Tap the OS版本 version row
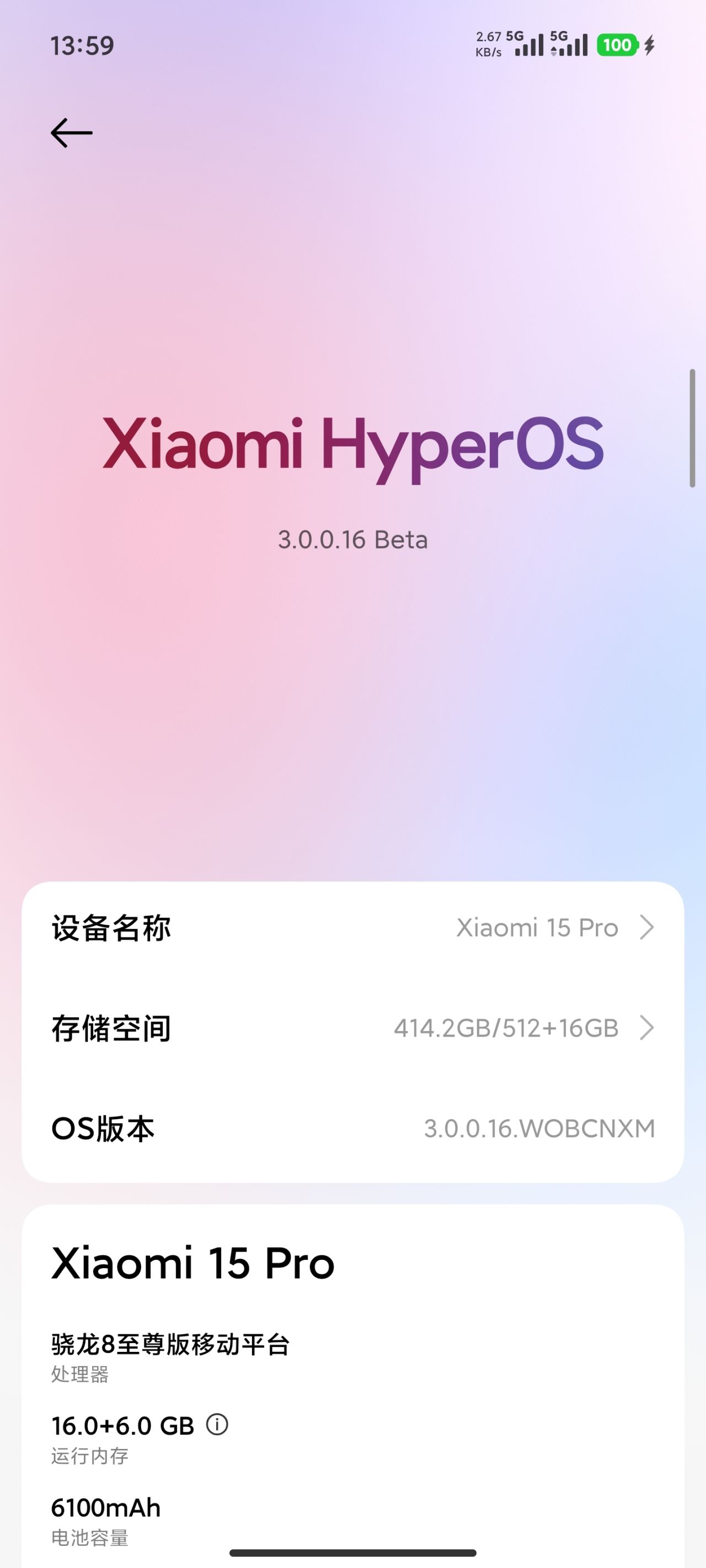Viewport: 706px width, 1568px height. coord(352,1129)
